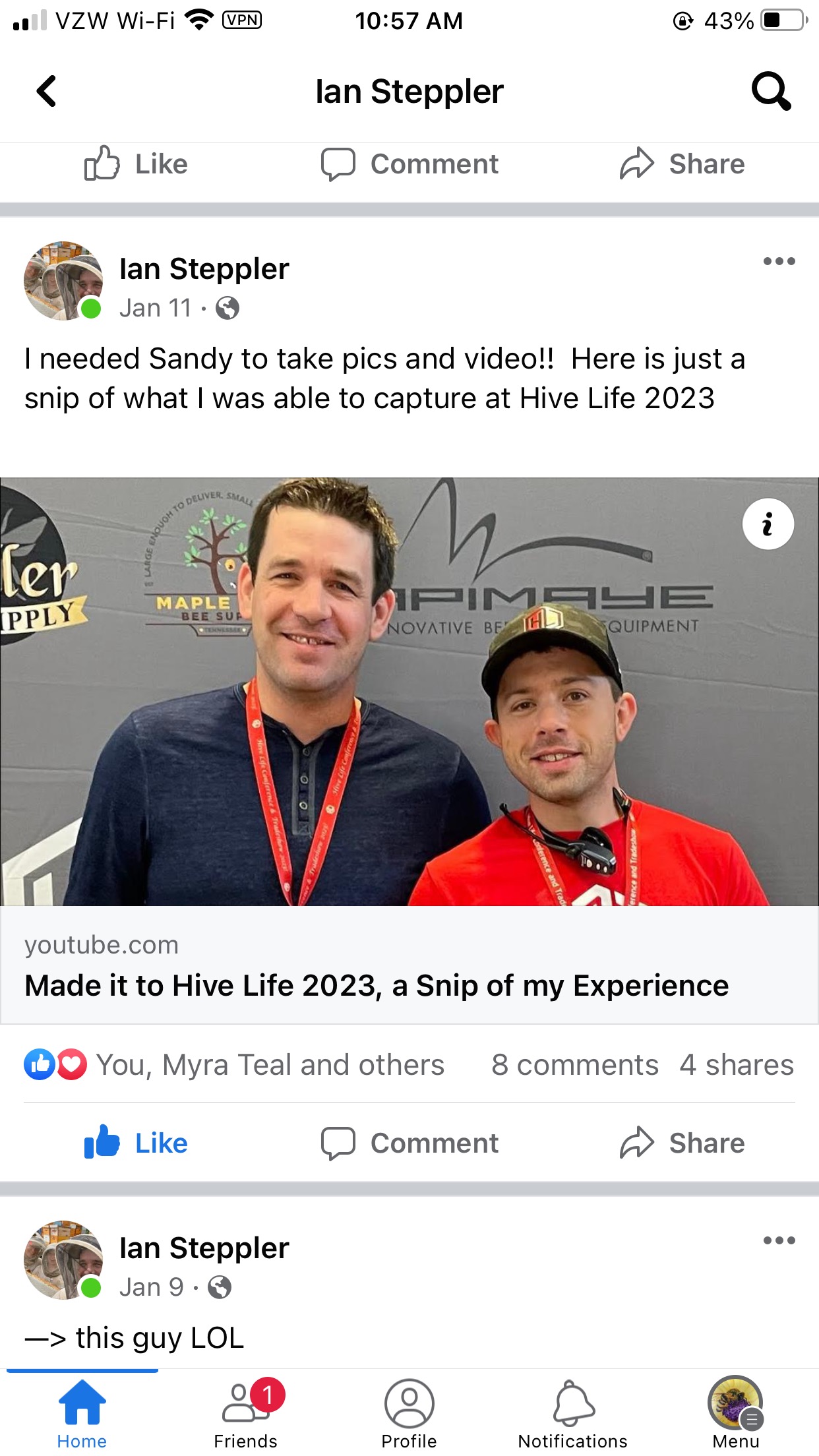Viewport: 819px width, 1456px height.
Task: Like the previous post at the top
Action: [x=136, y=164]
